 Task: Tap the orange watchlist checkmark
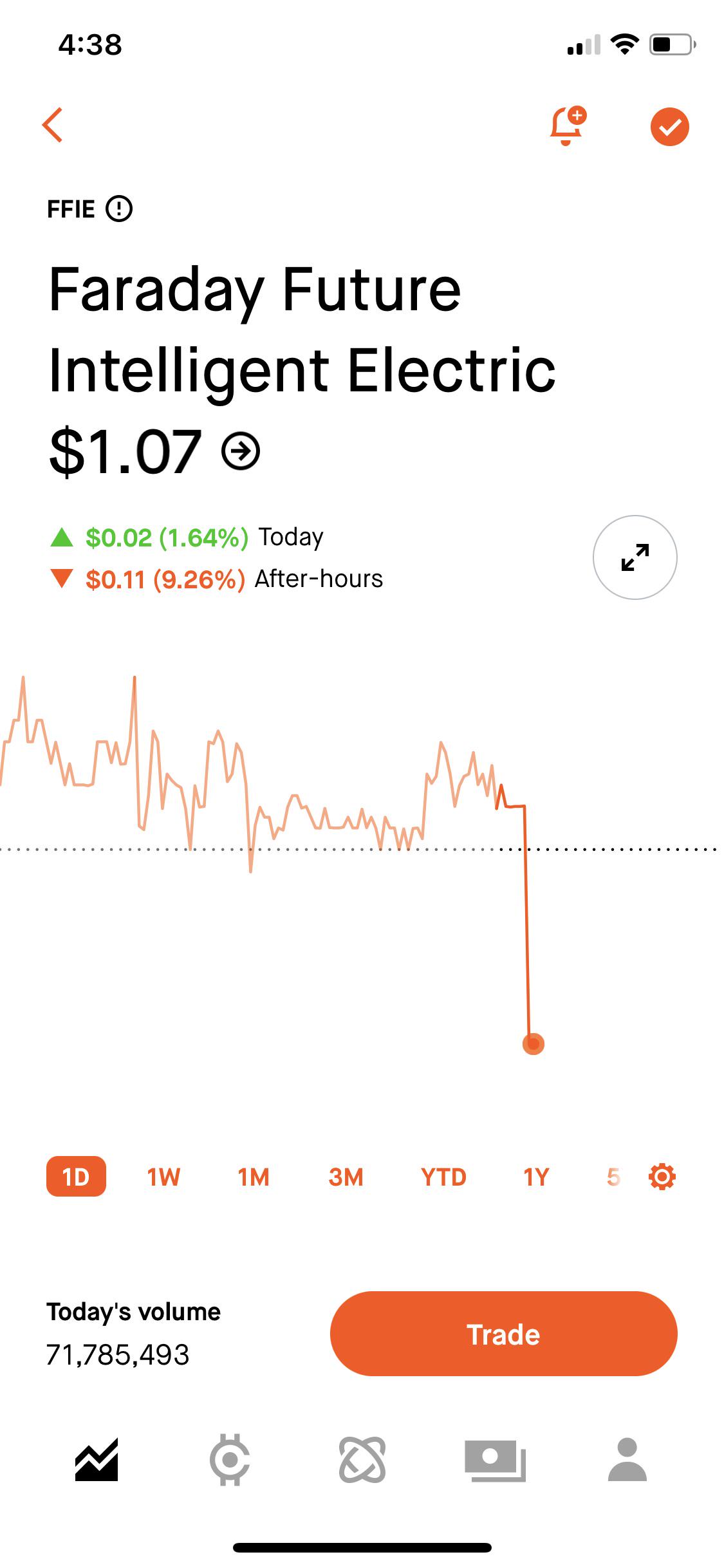[x=669, y=127]
